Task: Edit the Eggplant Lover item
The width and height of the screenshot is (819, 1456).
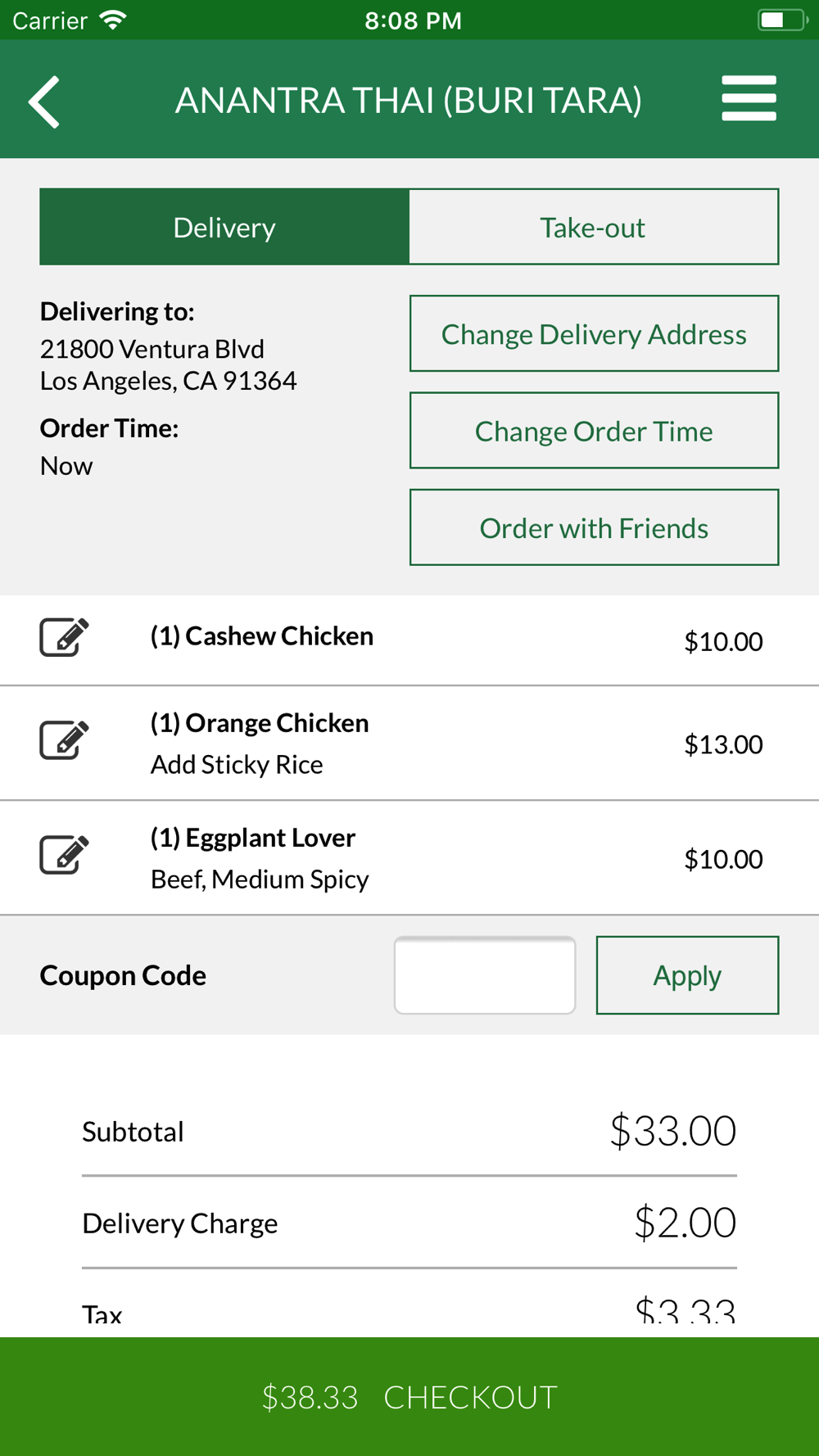Action: [x=64, y=855]
